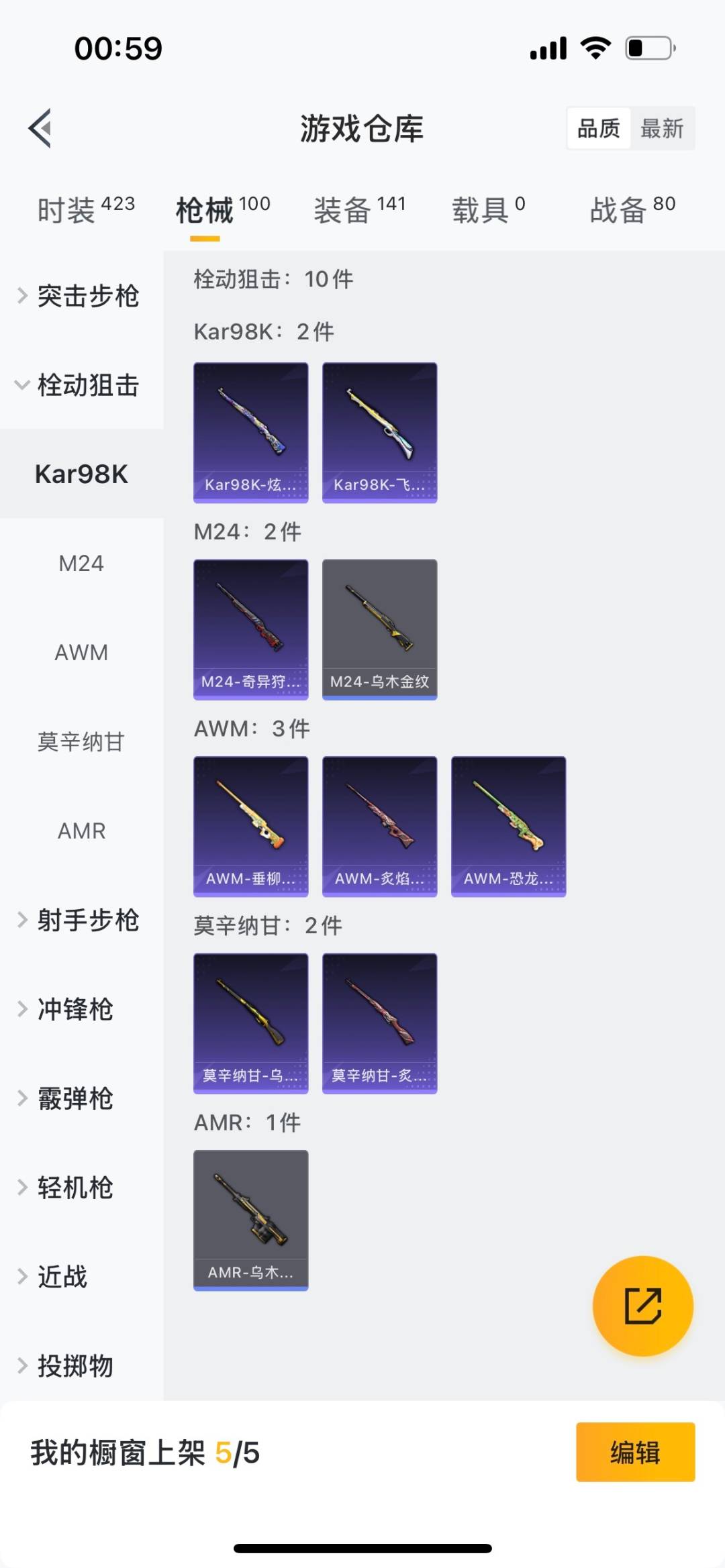View the AWM-恐龙 skin item
The image size is (725, 1568).
(x=508, y=826)
